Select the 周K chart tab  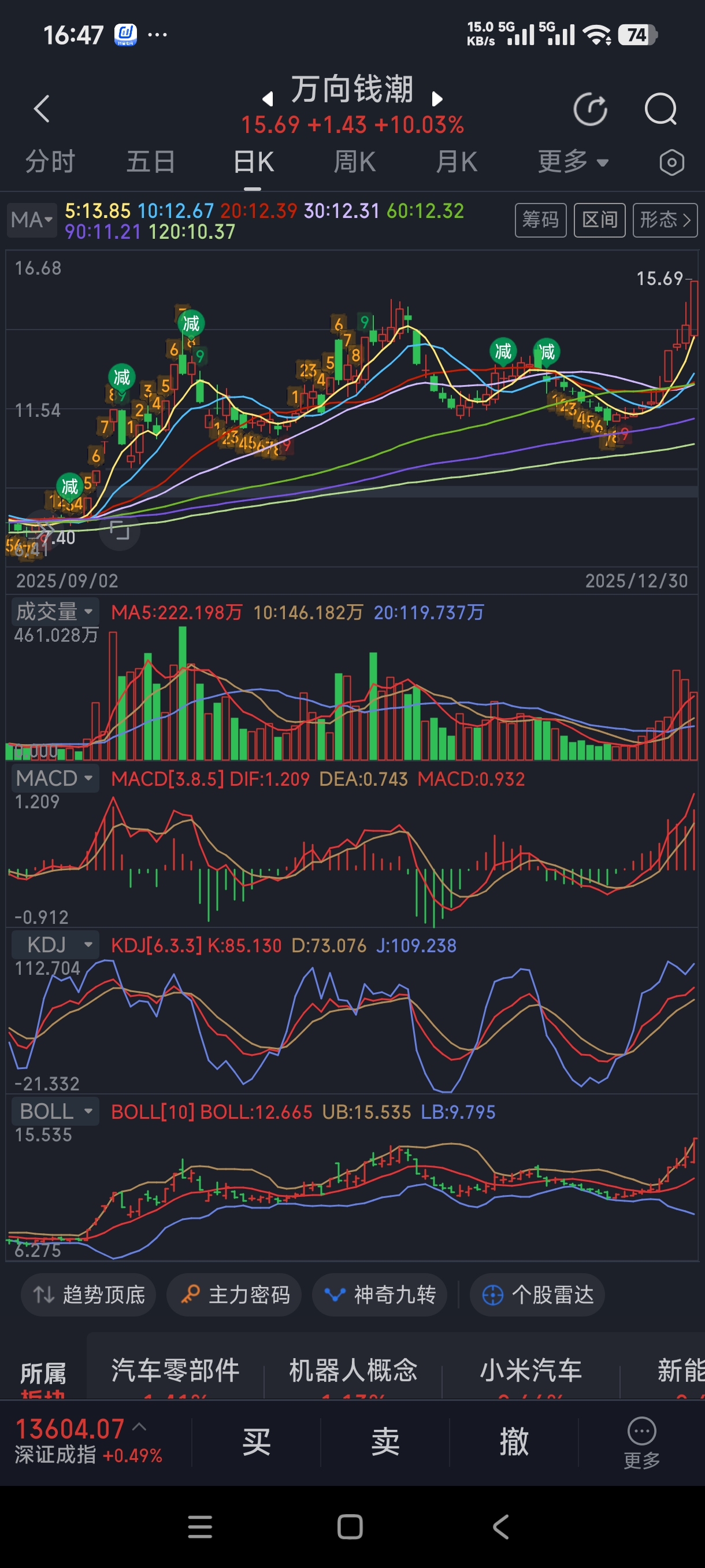(355, 162)
